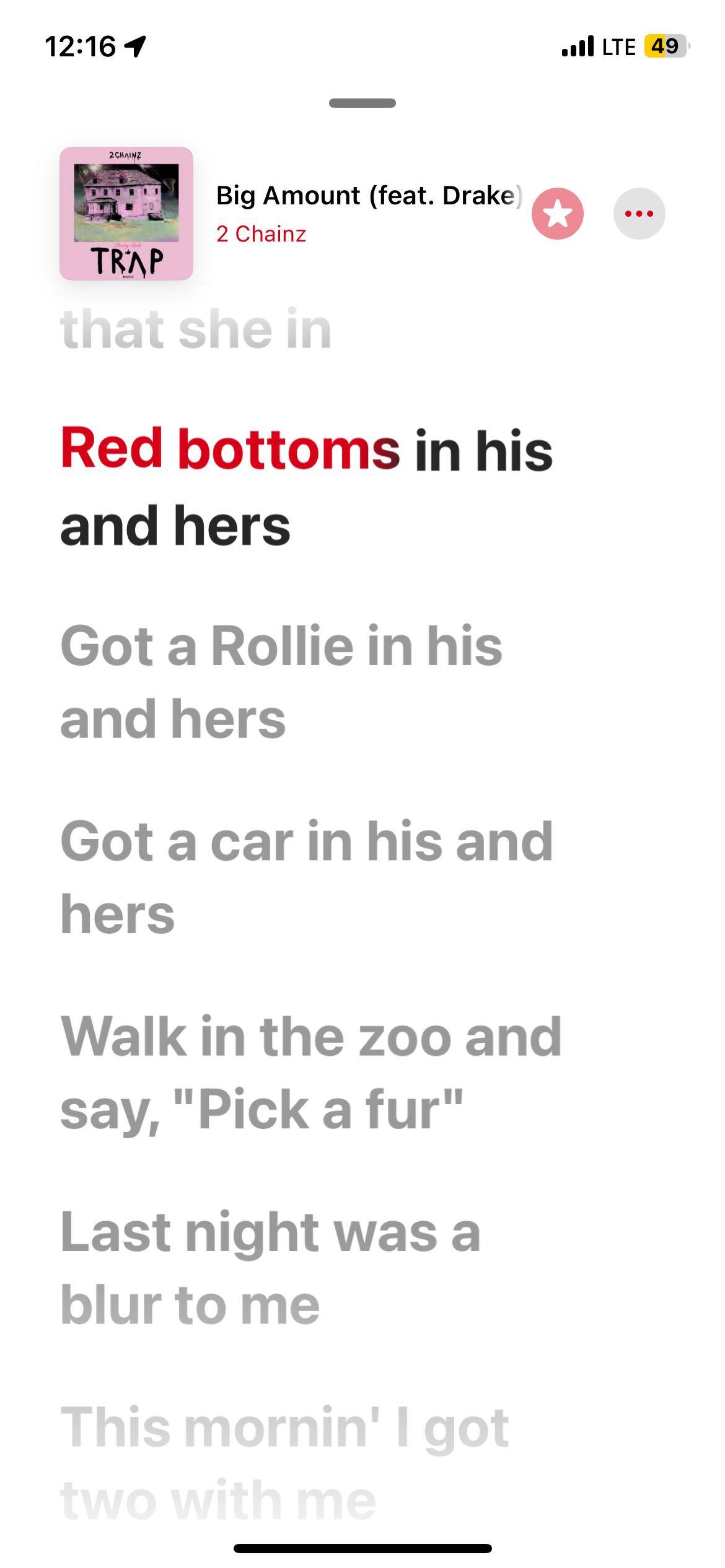Favorite the song with the star button
The width and height of the screenshot is (725, 1568).
click(x=557, y=214)
